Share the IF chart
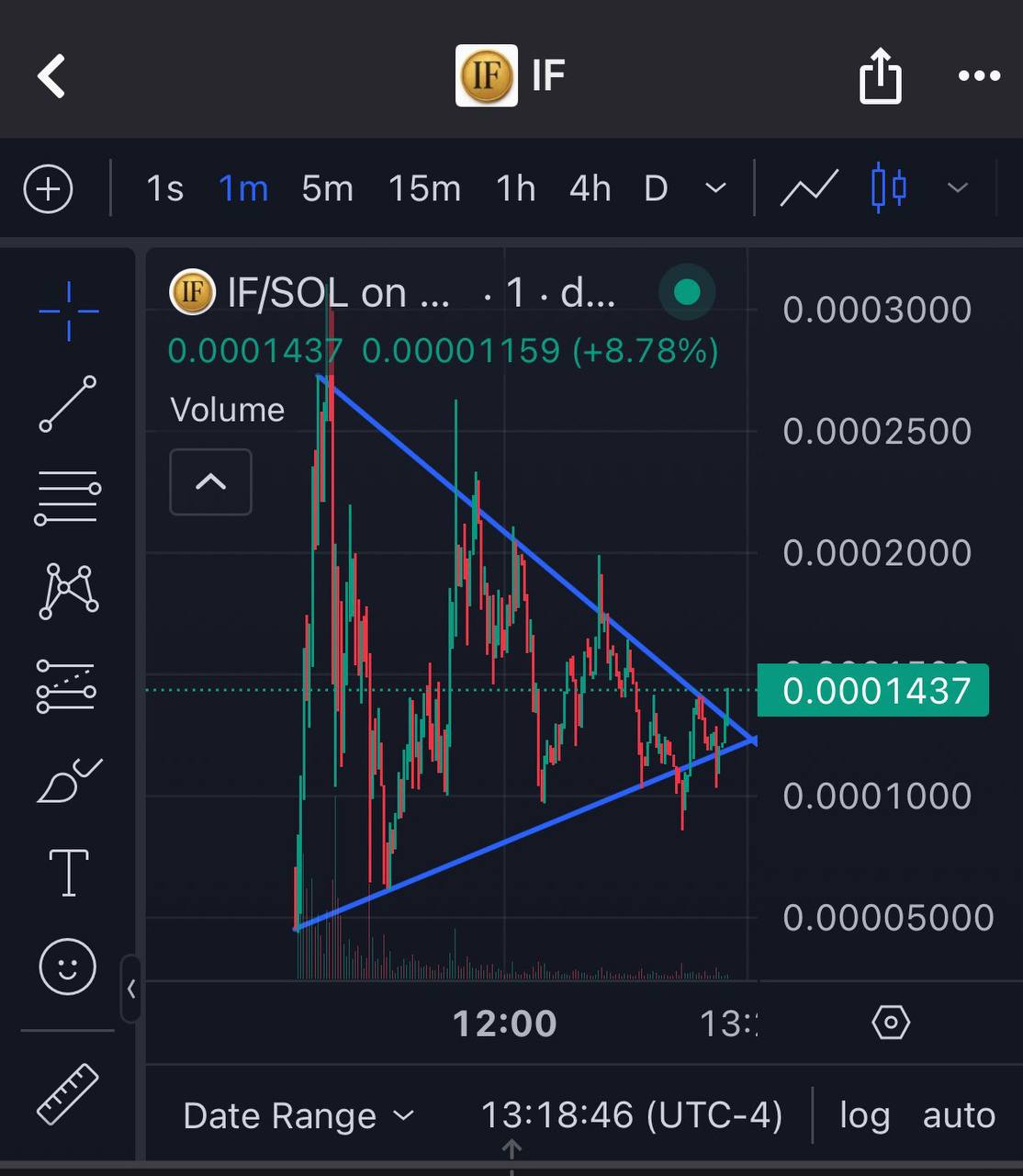Image resolution: width=1023 pixels, height=1176 pixels. point(880,76)
